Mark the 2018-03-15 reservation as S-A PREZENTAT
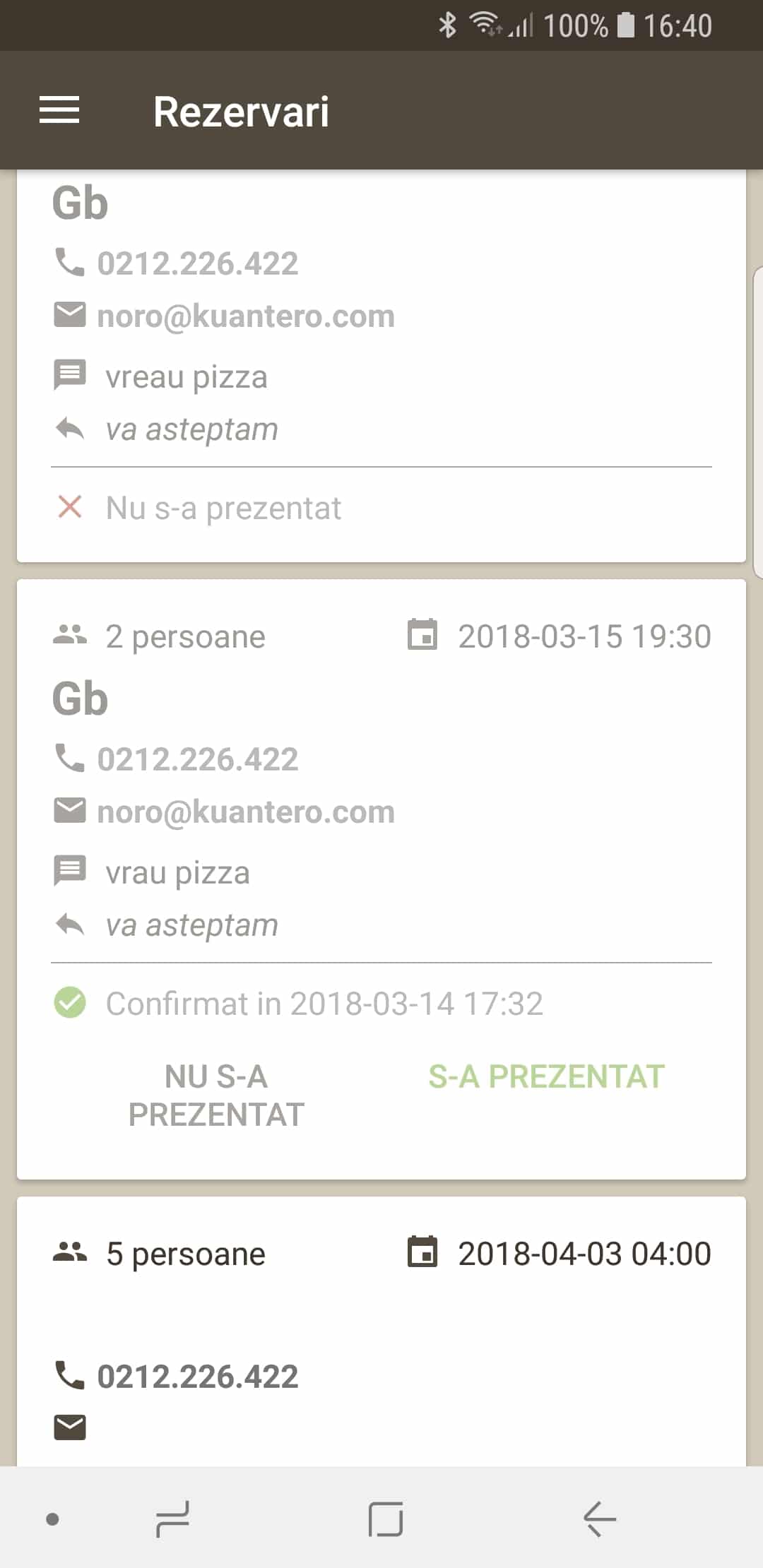 pos(546,1077)
